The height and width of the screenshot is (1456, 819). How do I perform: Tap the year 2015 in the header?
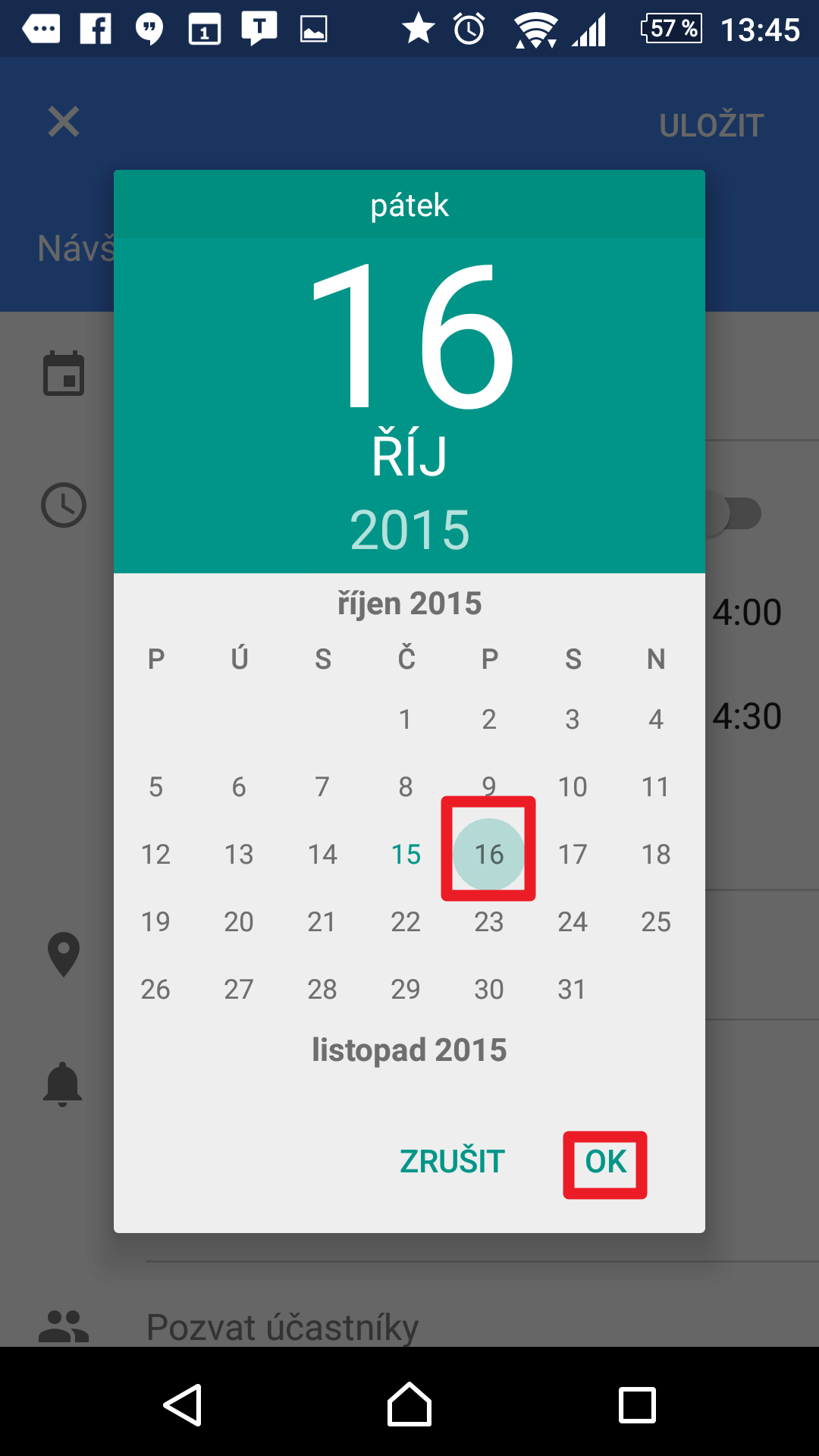(409, 529)
